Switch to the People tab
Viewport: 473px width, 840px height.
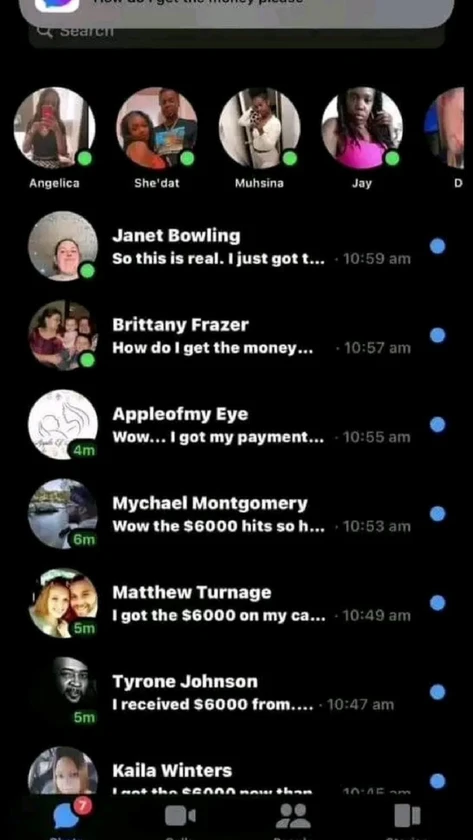293,819
